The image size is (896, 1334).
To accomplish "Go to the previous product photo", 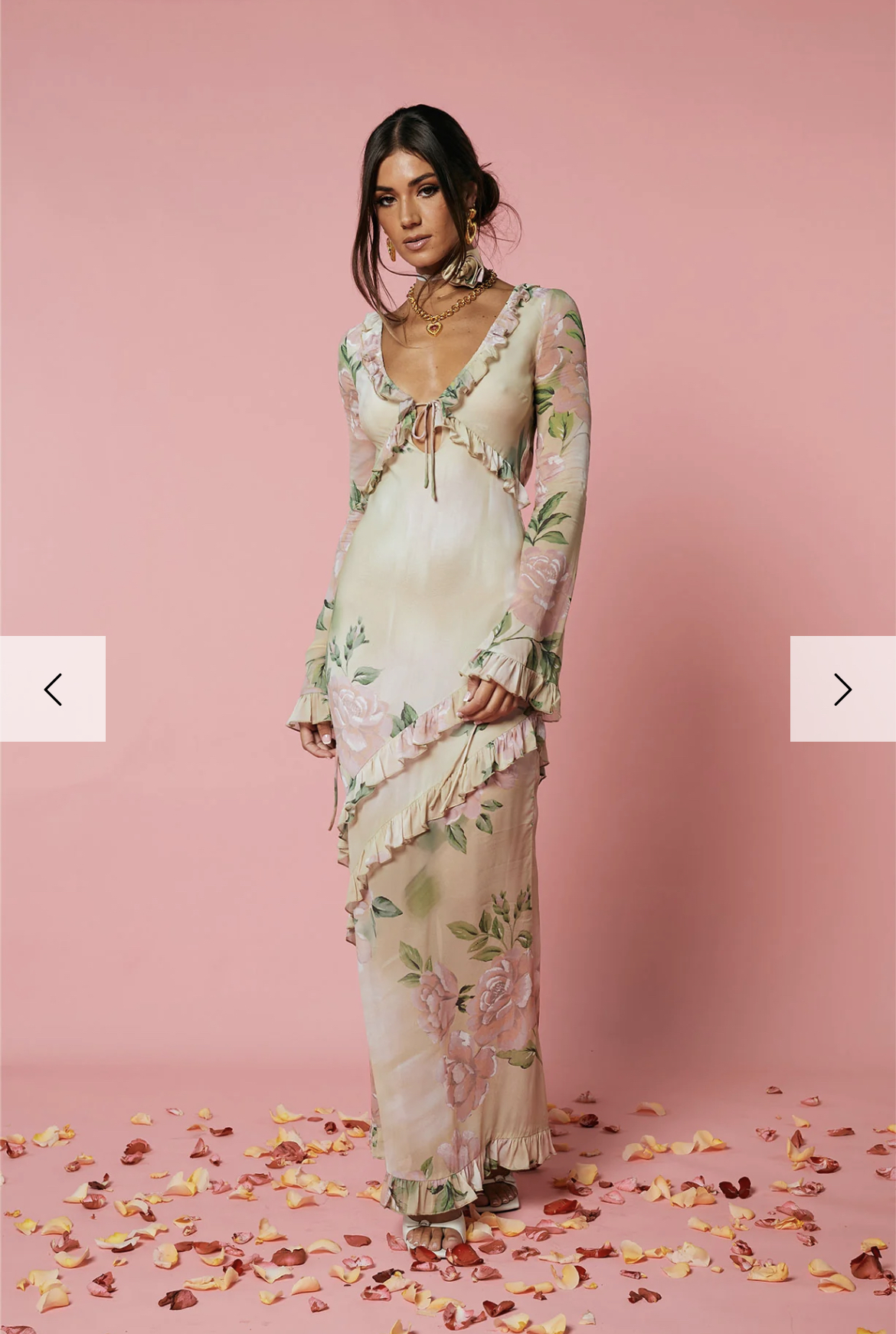I will pyautogui.click(x=52, y=689).
